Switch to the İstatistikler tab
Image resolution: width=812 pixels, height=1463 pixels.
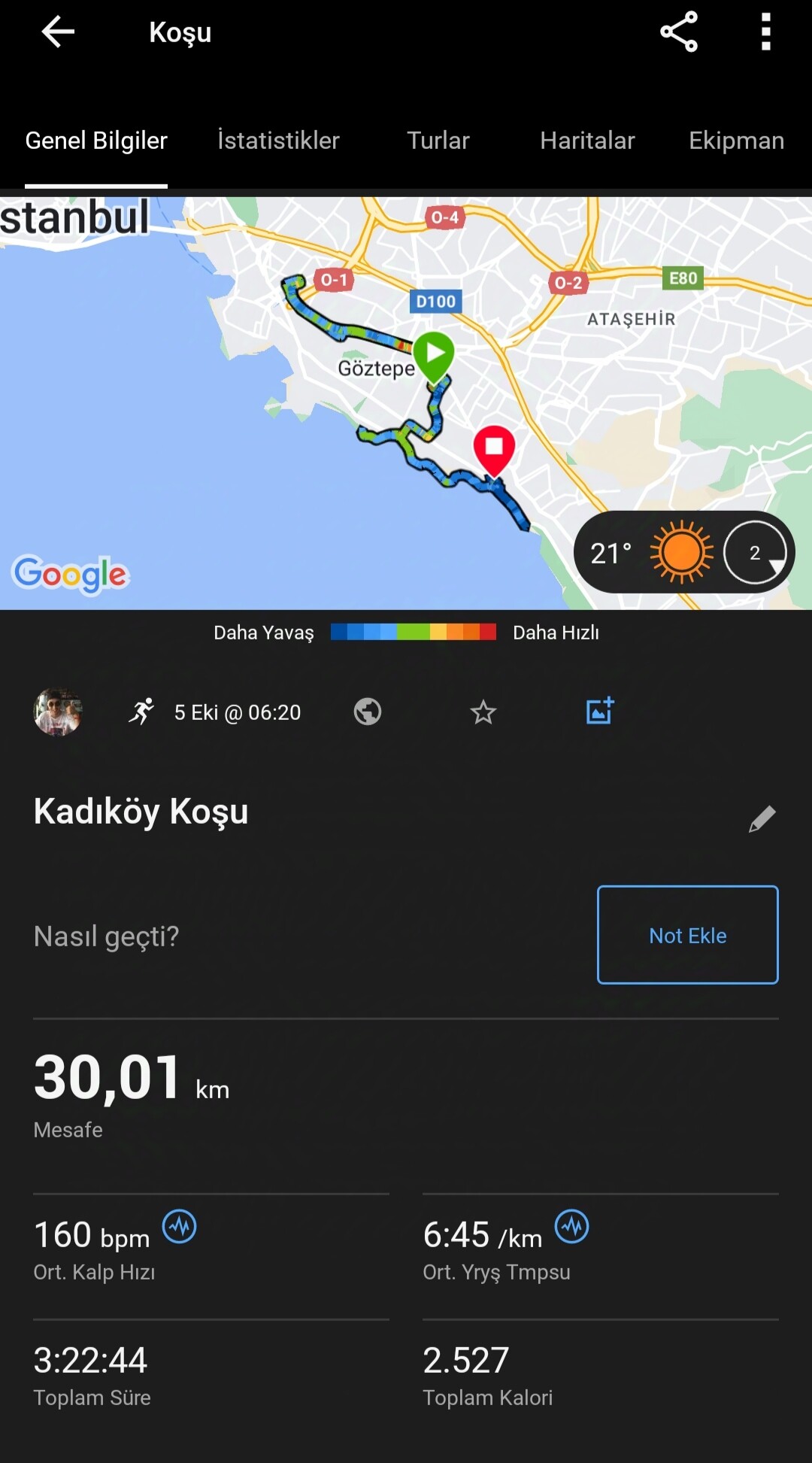[278, 141]
